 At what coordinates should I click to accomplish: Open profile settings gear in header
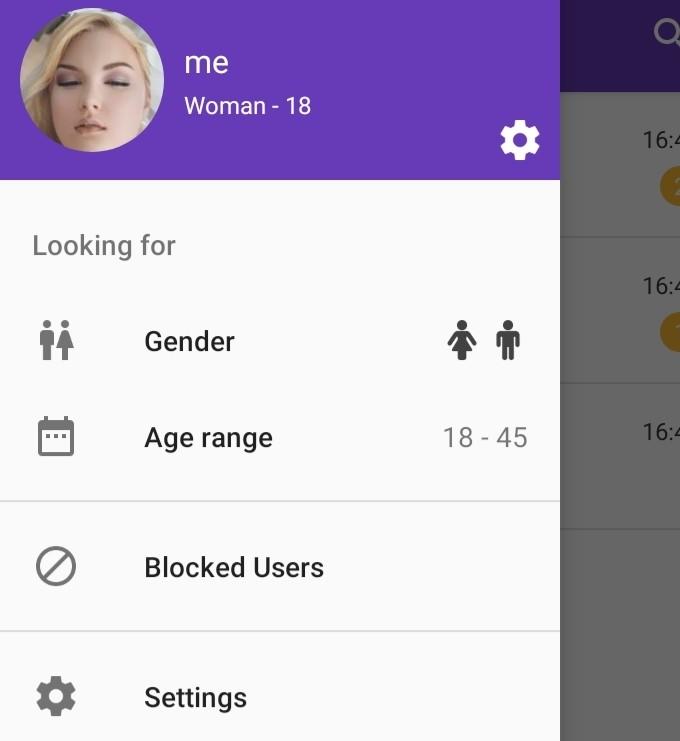(519, 140)
